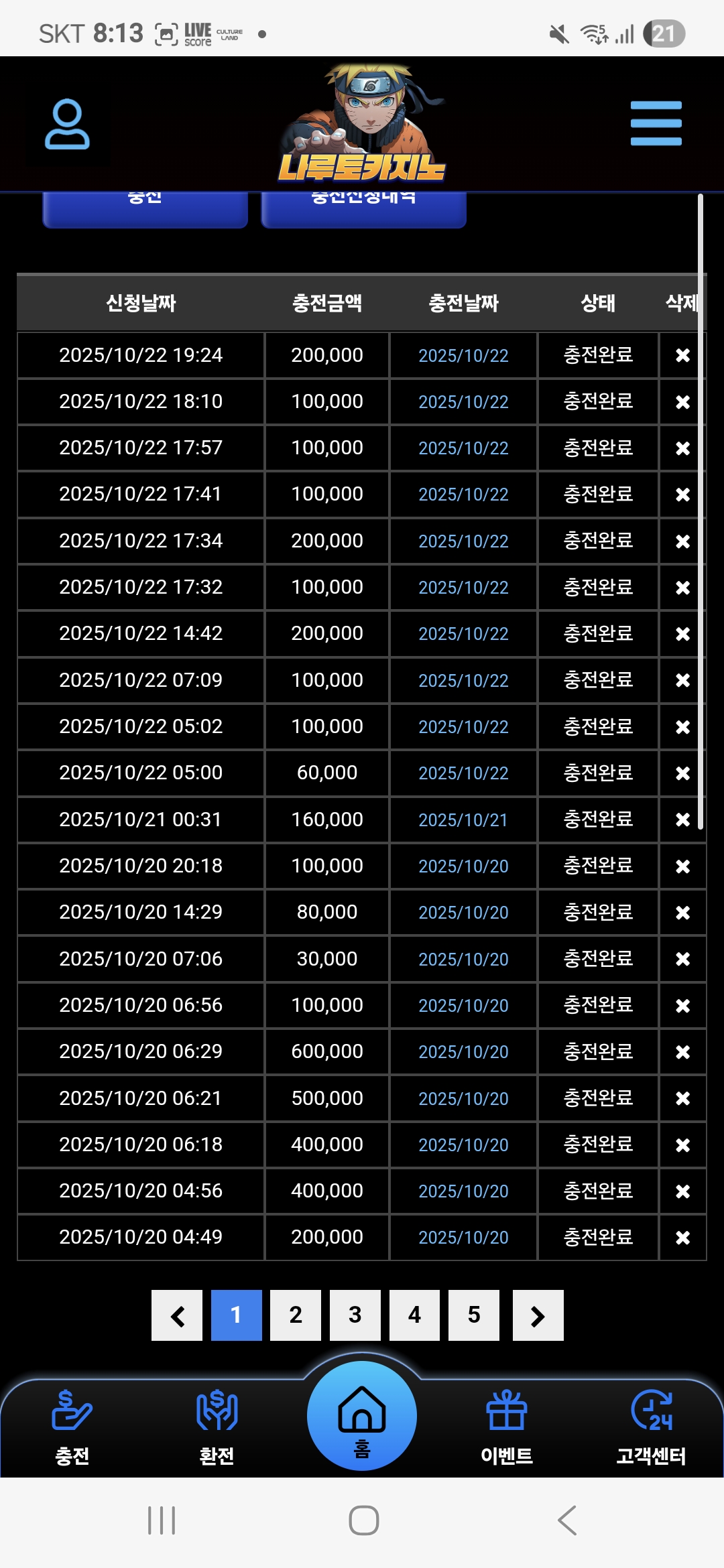Jump to page 4
724x1568 pixels.
414,1315
